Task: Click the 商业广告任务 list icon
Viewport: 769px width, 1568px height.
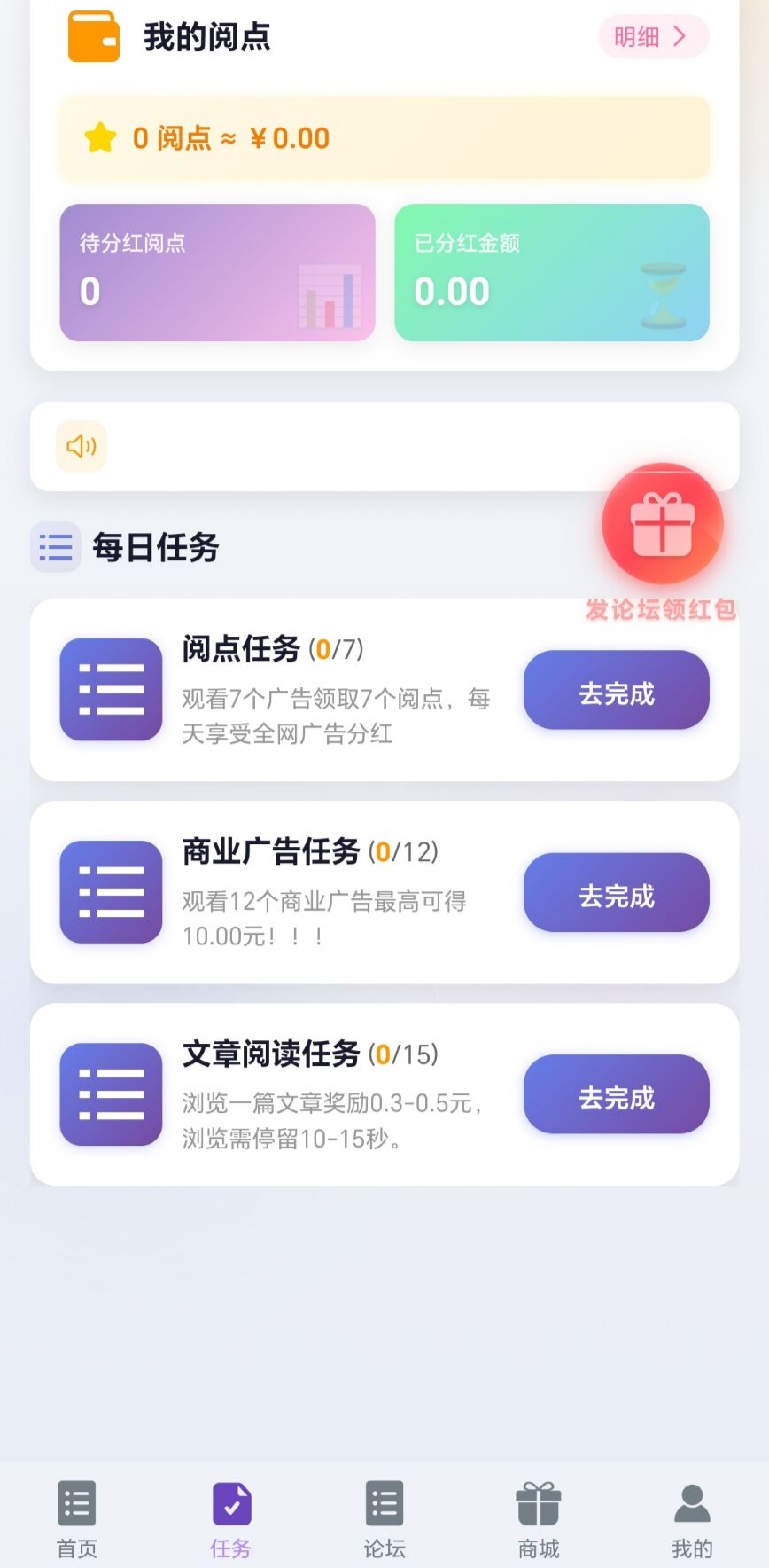Action: [x=110, y=892]
